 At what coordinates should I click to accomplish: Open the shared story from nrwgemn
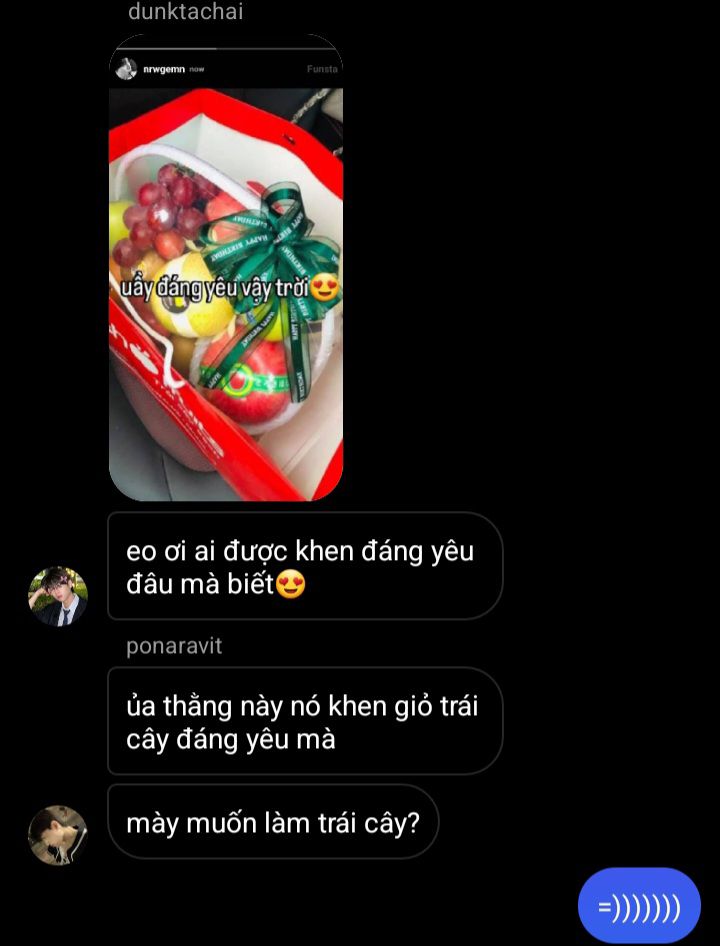point(226,268)
